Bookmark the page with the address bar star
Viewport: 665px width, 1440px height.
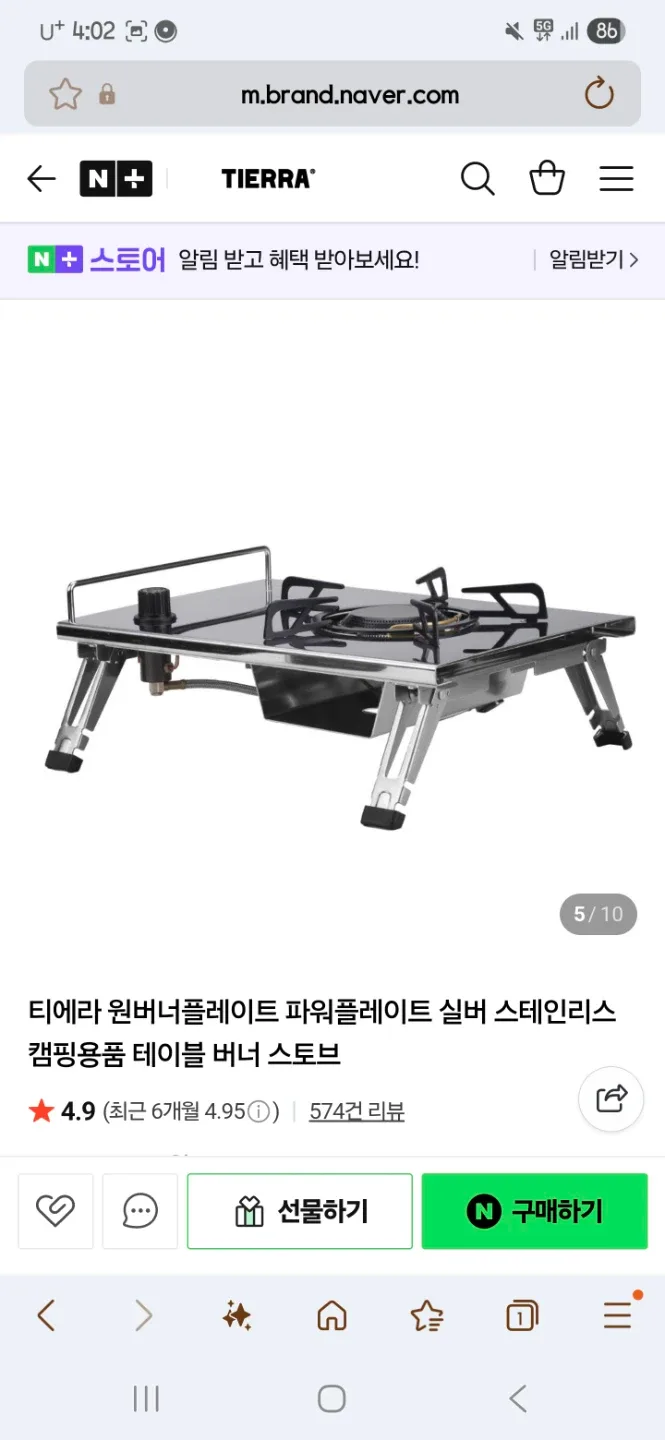click(65, 95)
